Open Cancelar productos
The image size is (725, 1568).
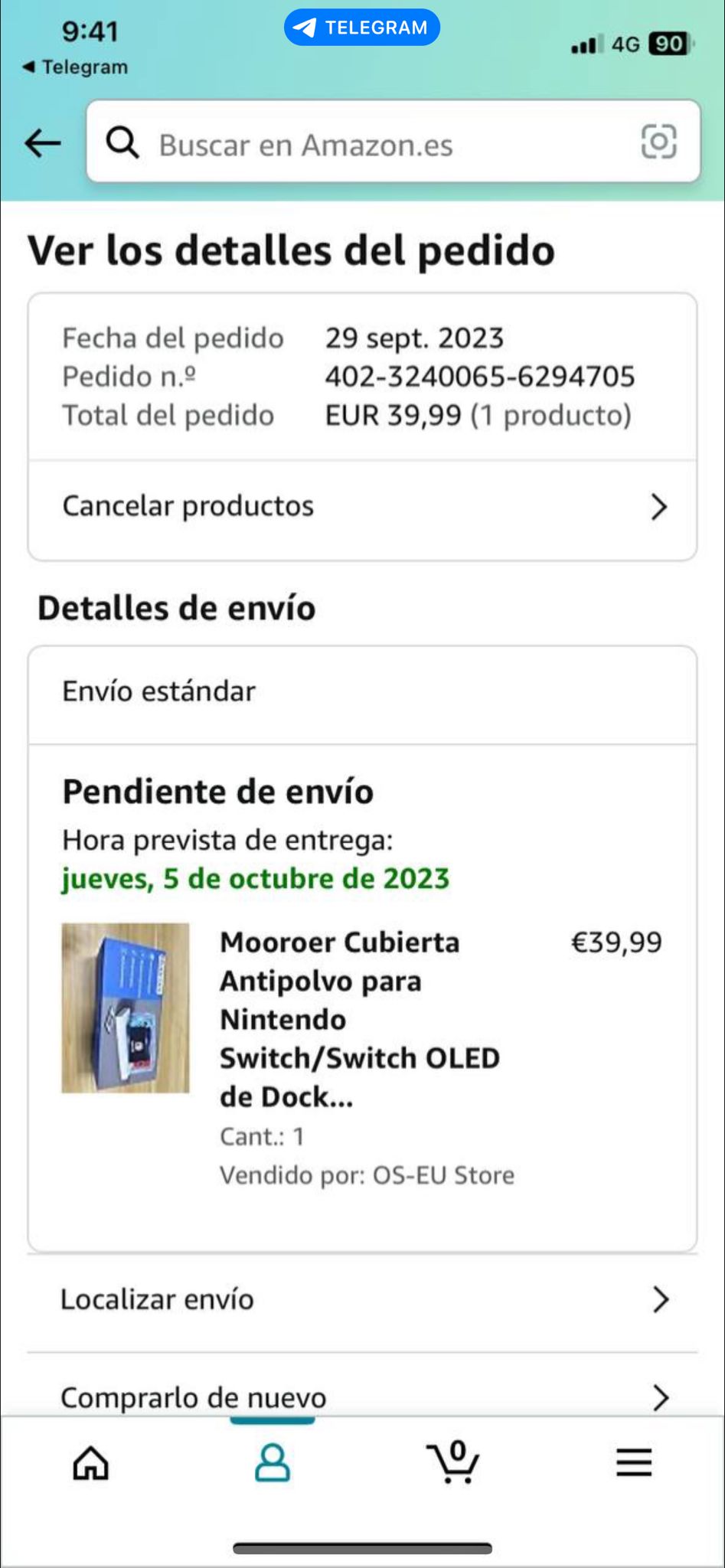tap(362, 507)
